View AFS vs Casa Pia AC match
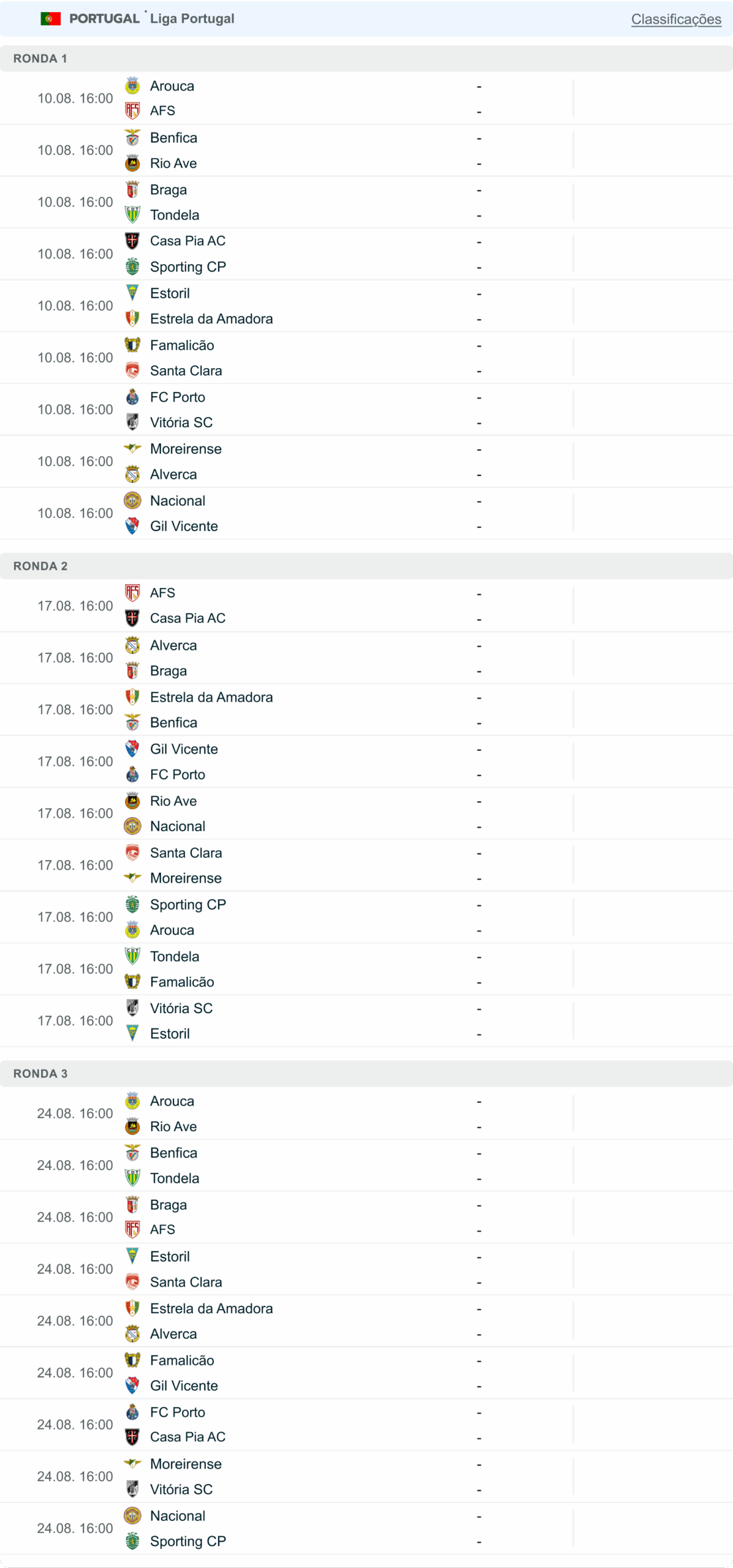The image size is (733, 1568). point(366,606)
